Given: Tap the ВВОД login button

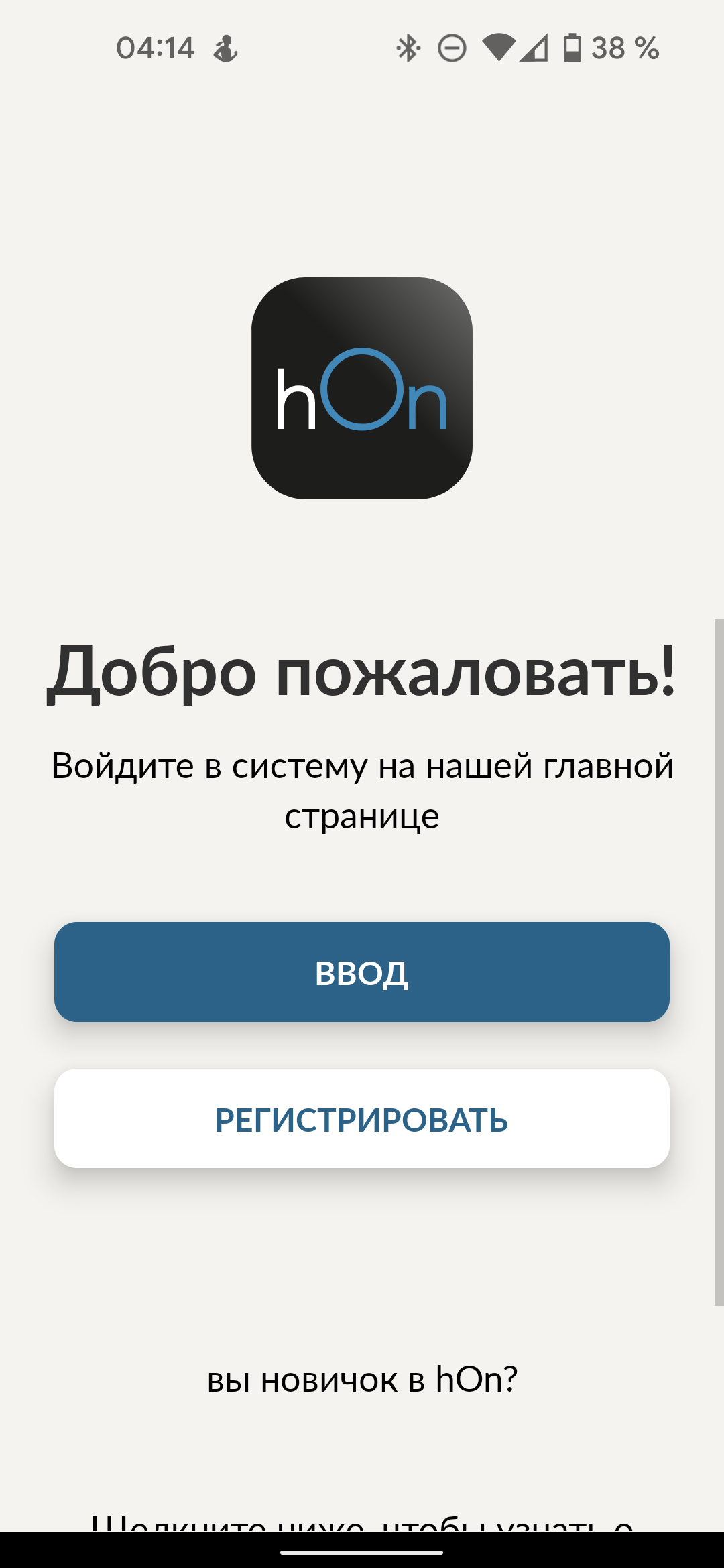Looking at the screenshot, I should pos(362,972).
